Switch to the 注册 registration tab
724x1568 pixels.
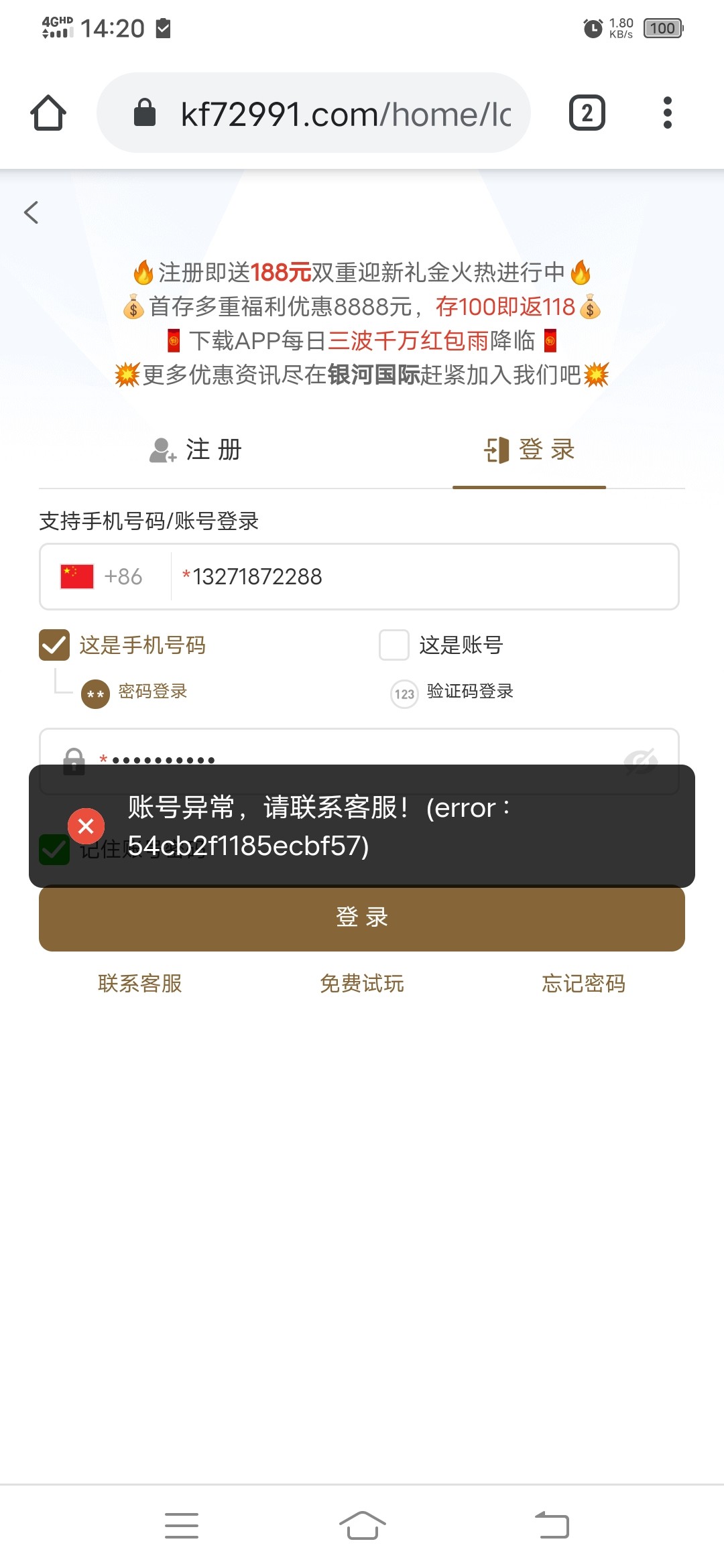pyautogui.click(x=194, y=450)
